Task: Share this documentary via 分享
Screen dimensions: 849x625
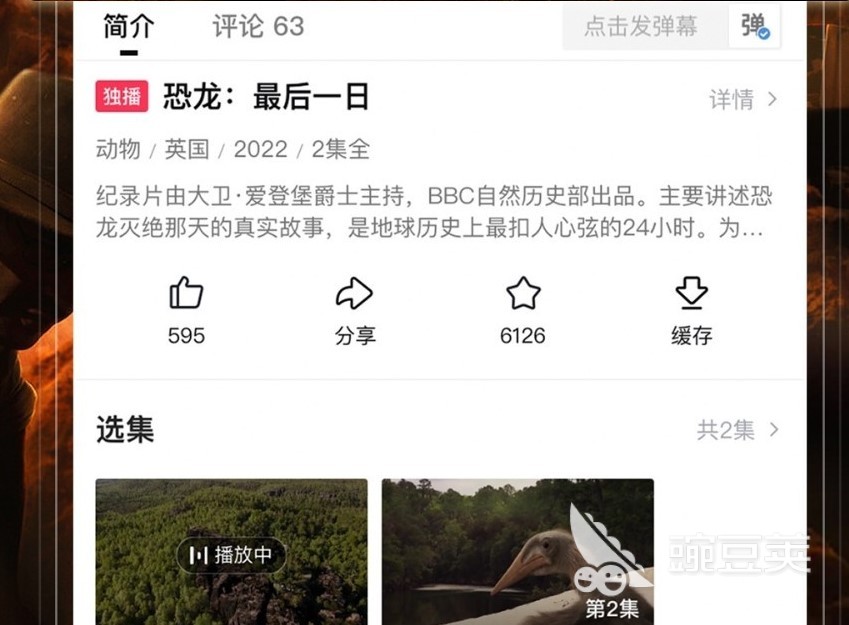Action: coord(354,294)
